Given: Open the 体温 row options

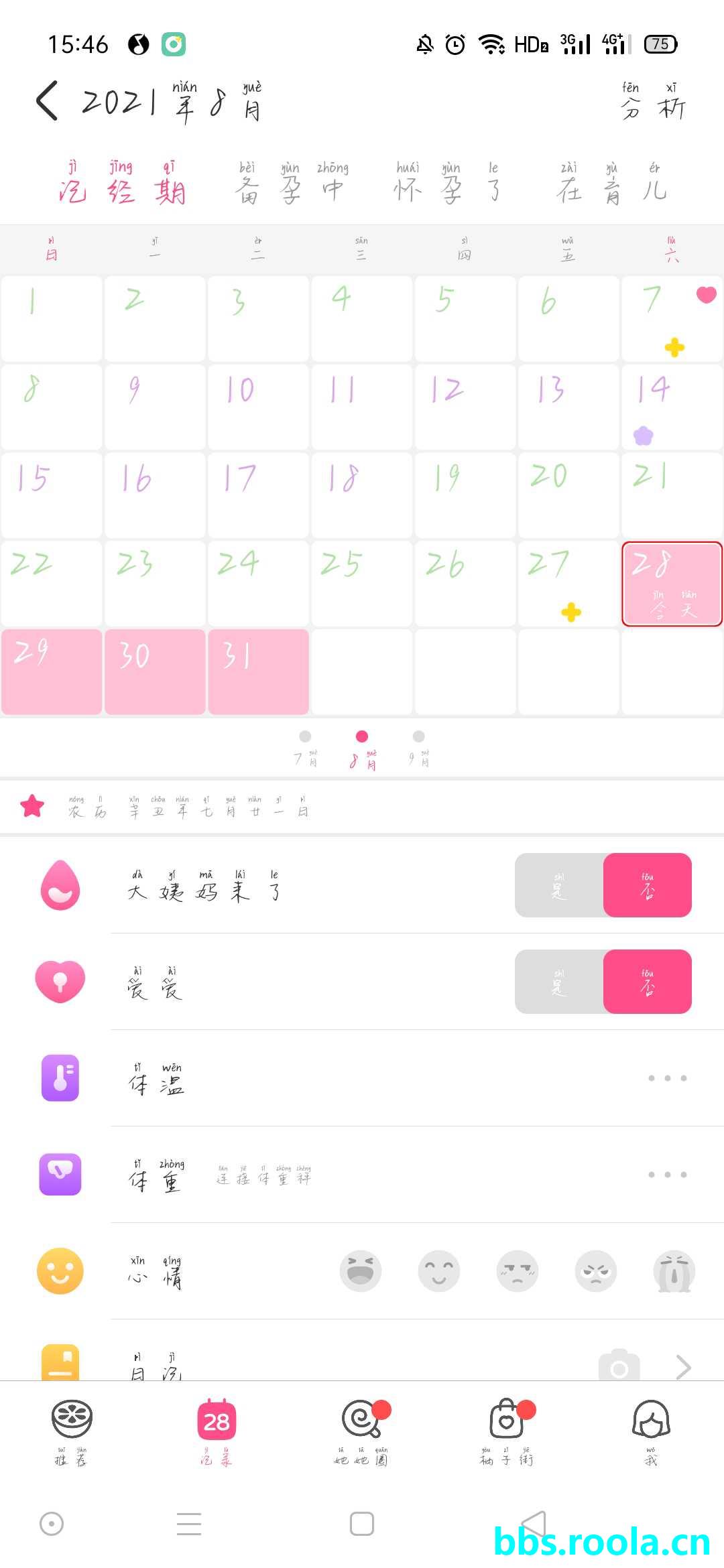Looking at the screenshot, I should (667, 1078).
